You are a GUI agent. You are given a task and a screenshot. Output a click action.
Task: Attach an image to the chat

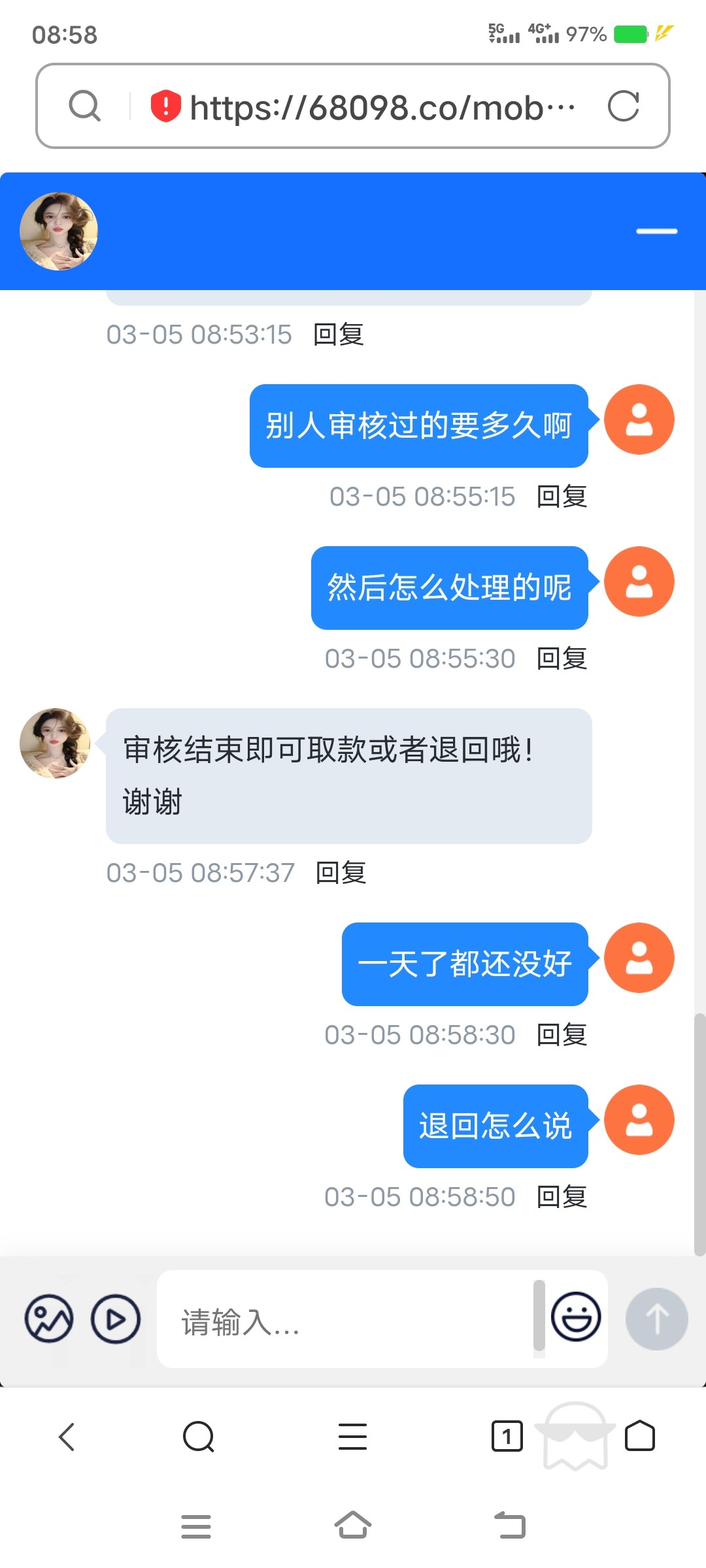click(x=49, y=1318)
